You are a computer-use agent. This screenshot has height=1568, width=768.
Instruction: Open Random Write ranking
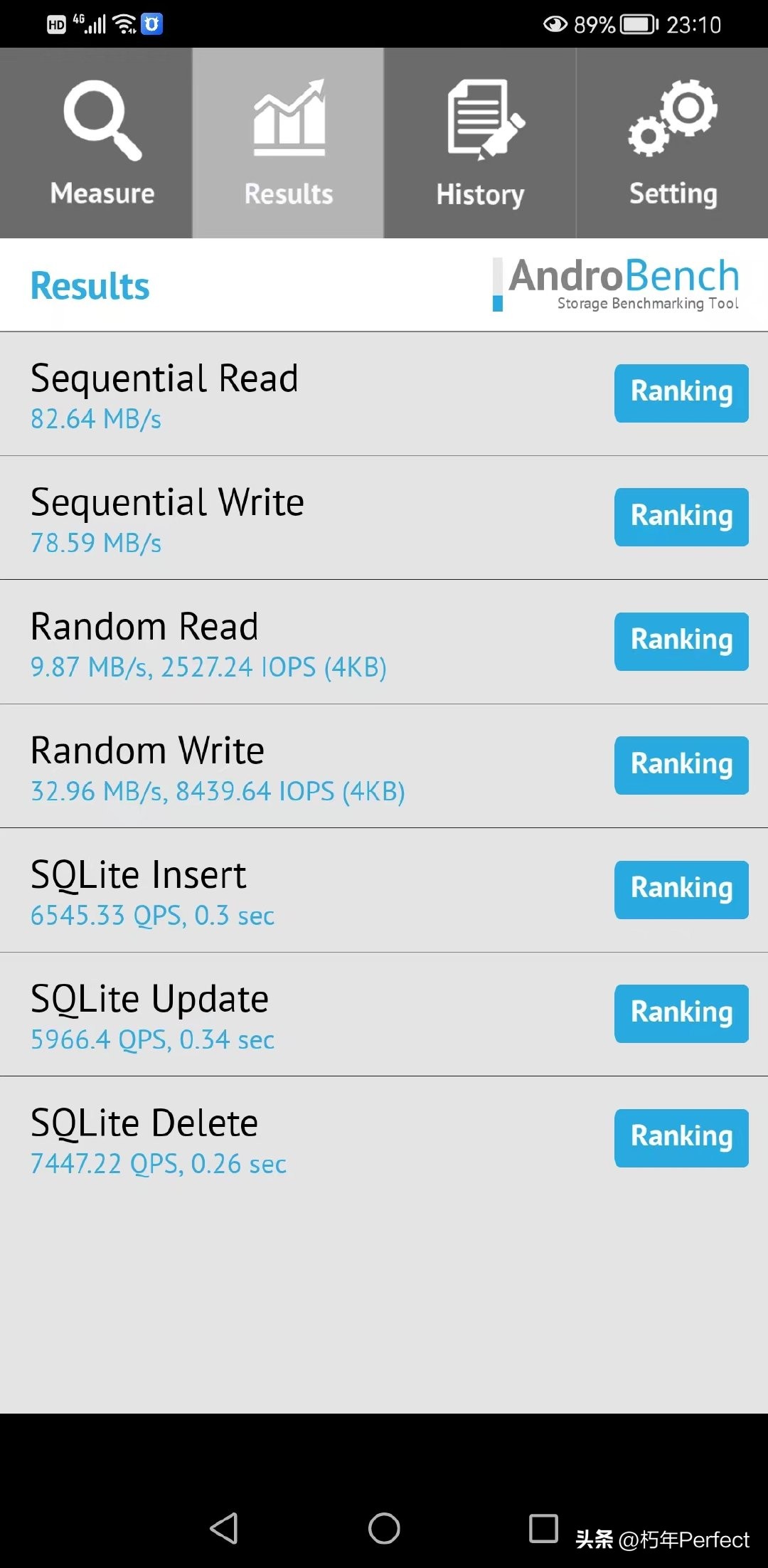click(x=681, y=766)
